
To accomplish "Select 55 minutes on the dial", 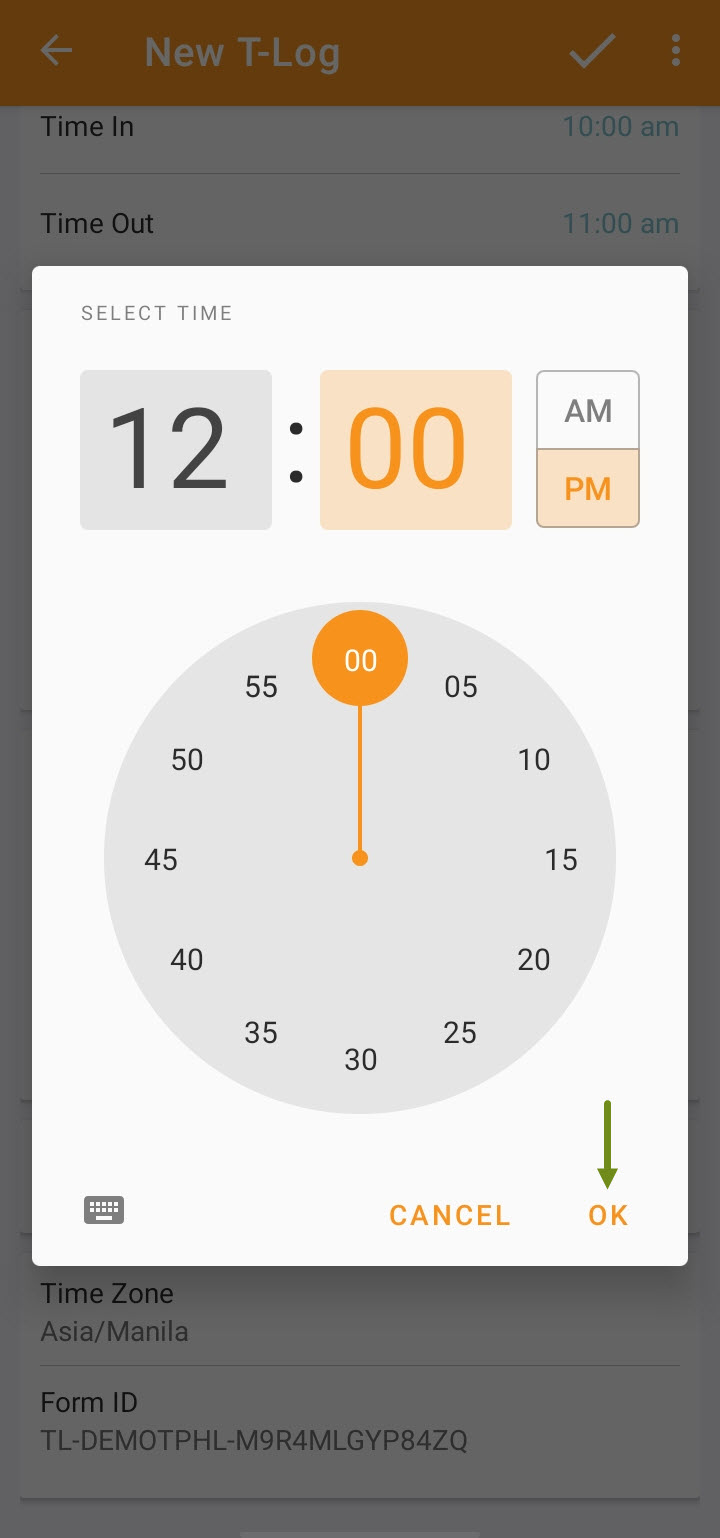I will pos(261,686).
